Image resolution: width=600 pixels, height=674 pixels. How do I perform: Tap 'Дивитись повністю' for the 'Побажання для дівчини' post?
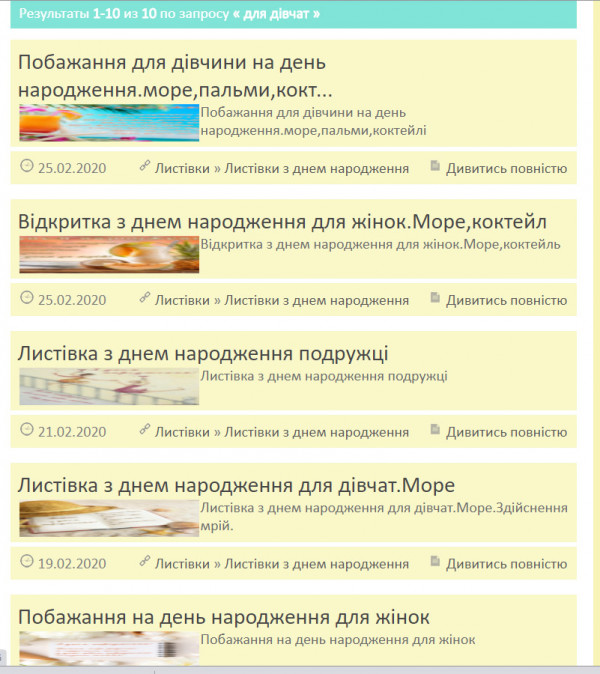click(506, 168)
